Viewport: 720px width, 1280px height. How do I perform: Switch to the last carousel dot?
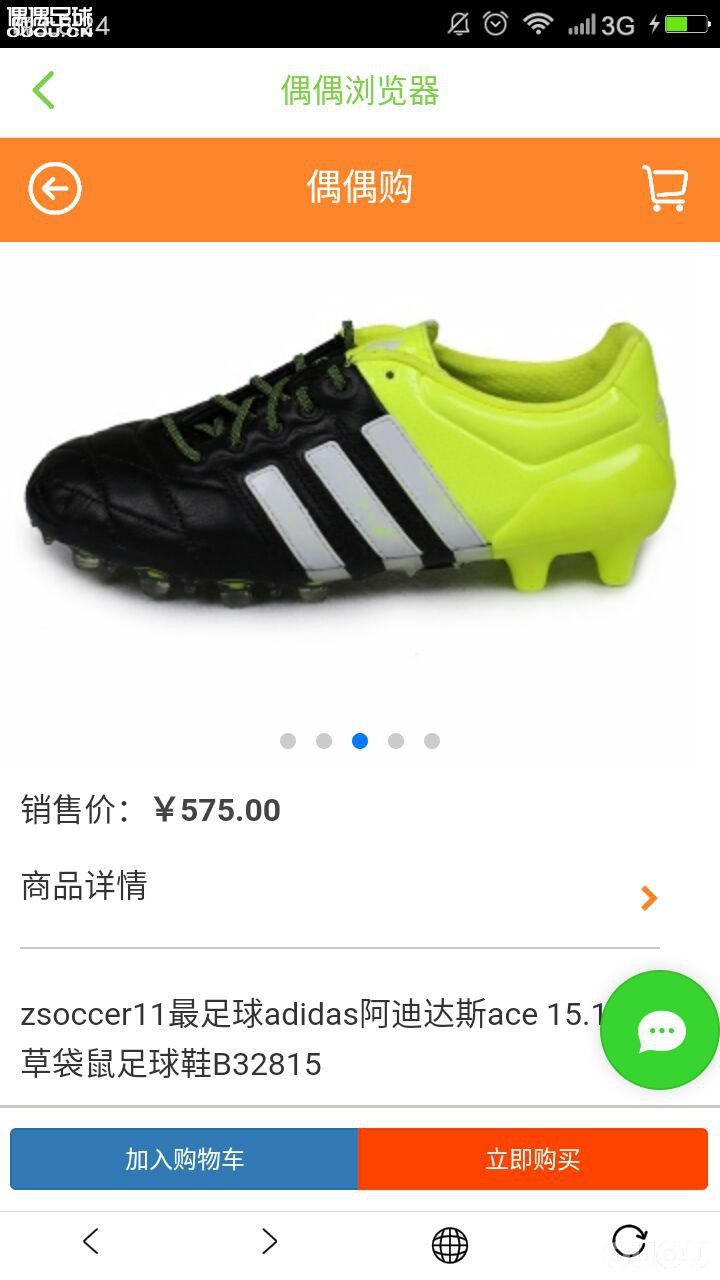(432, 741)
